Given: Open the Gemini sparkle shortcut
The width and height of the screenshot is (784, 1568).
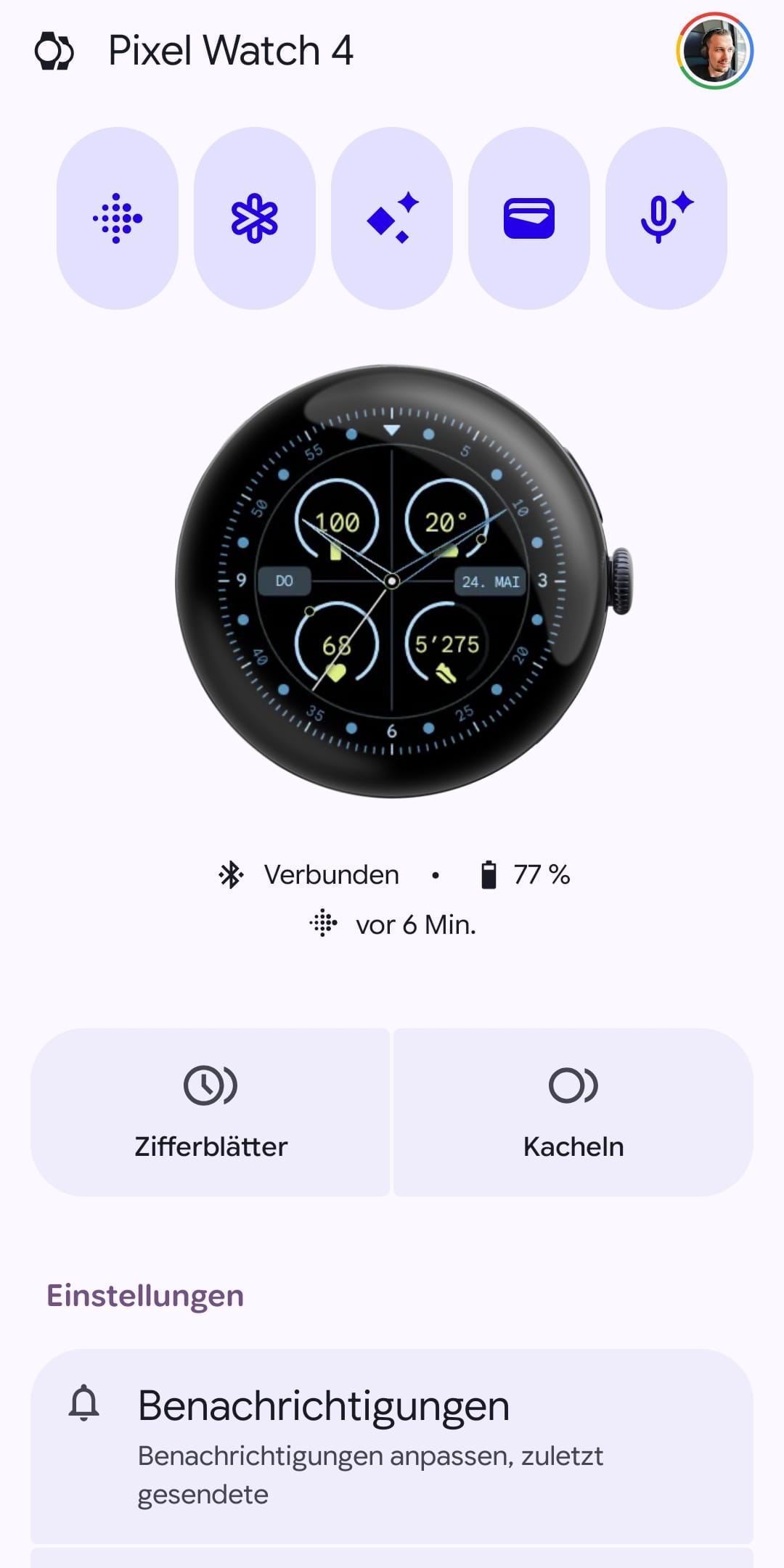Looking at the screenshot, I should point(392,218).
